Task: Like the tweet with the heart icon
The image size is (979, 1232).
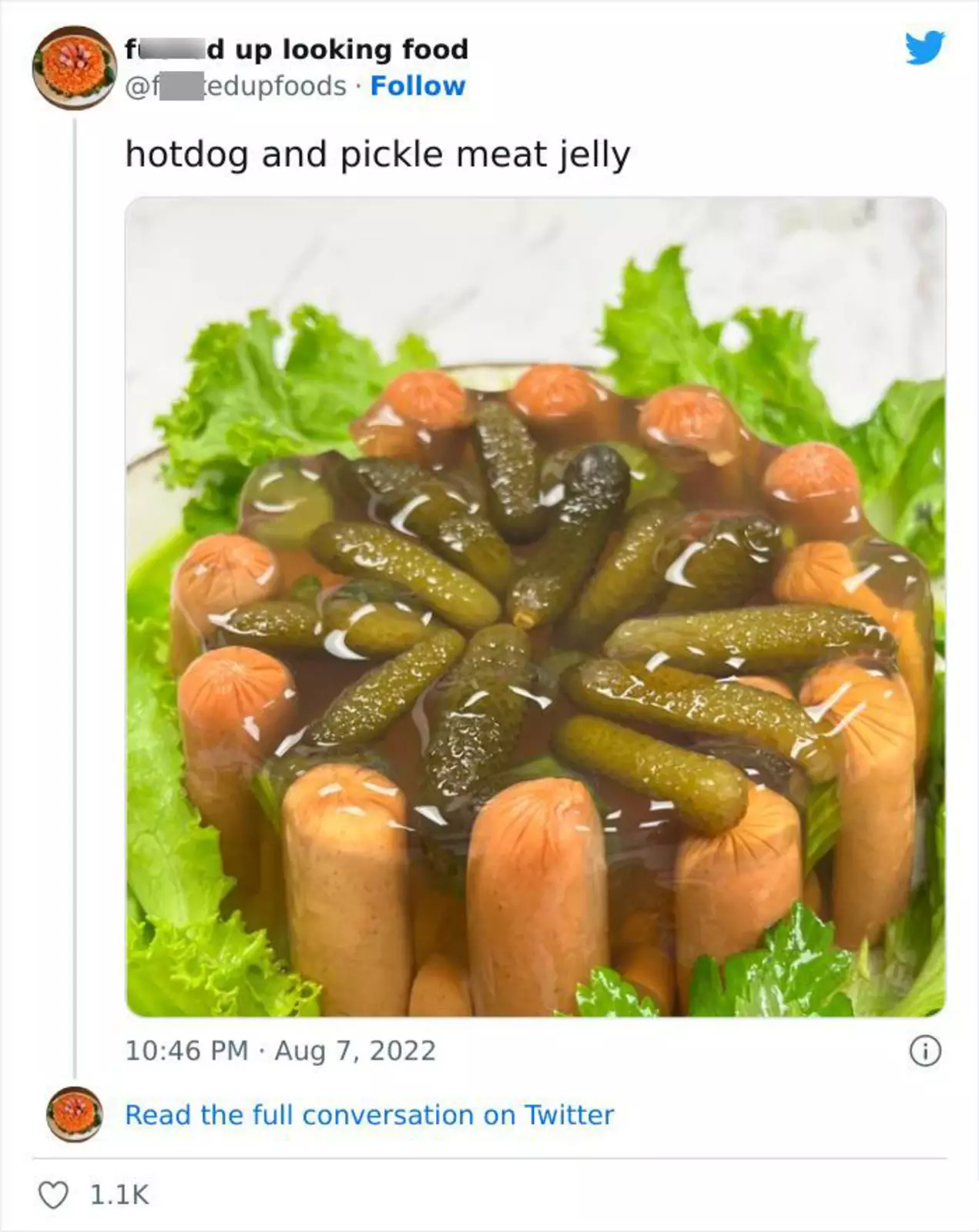Action: tap(53, 1195)
